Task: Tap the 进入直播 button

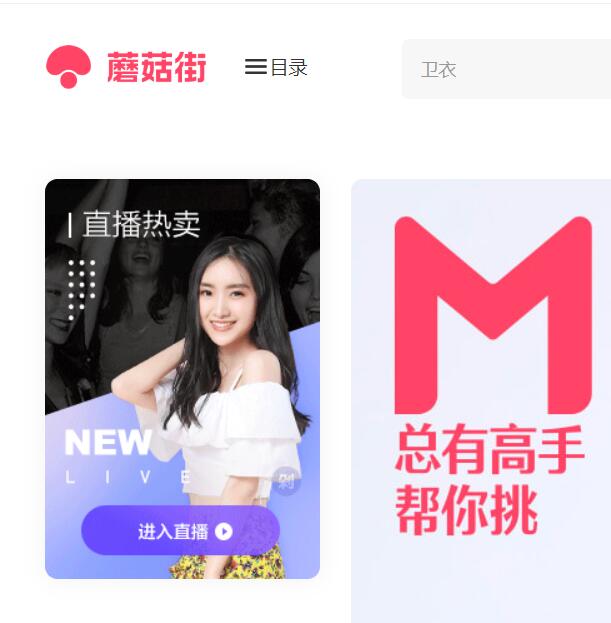Action: click(181, 531)
